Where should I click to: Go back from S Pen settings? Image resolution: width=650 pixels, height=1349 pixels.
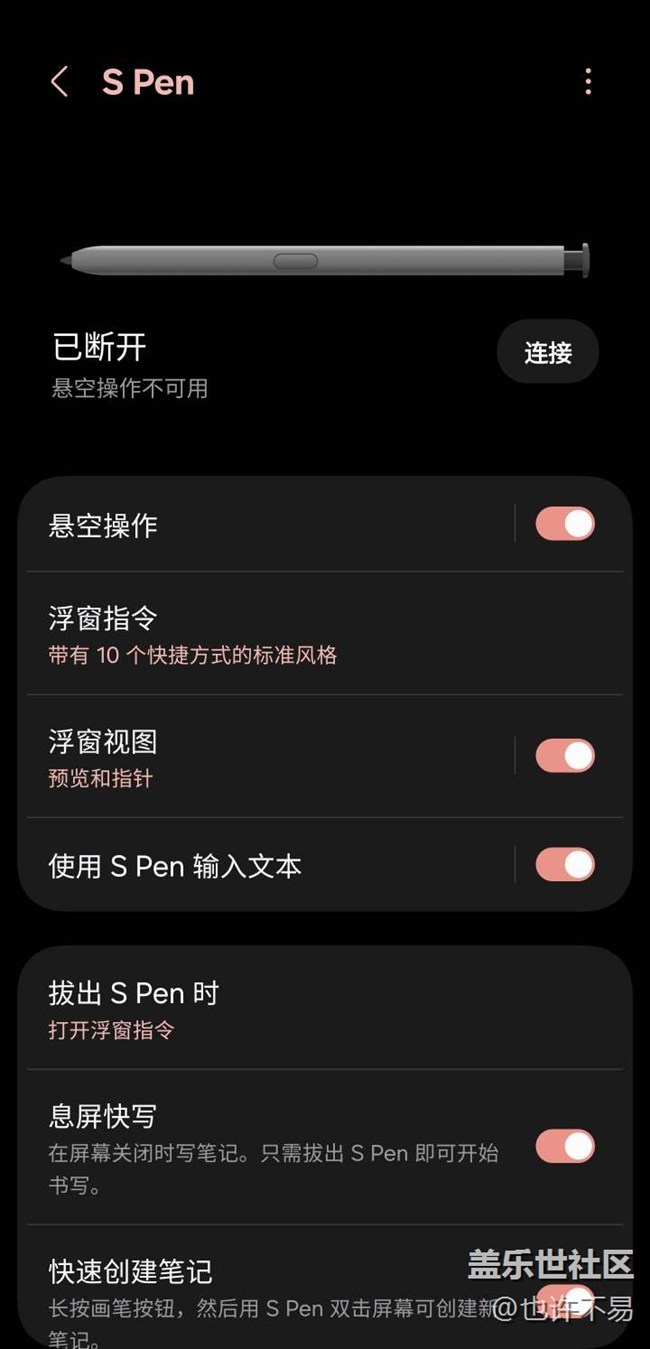tap(60, 82)
